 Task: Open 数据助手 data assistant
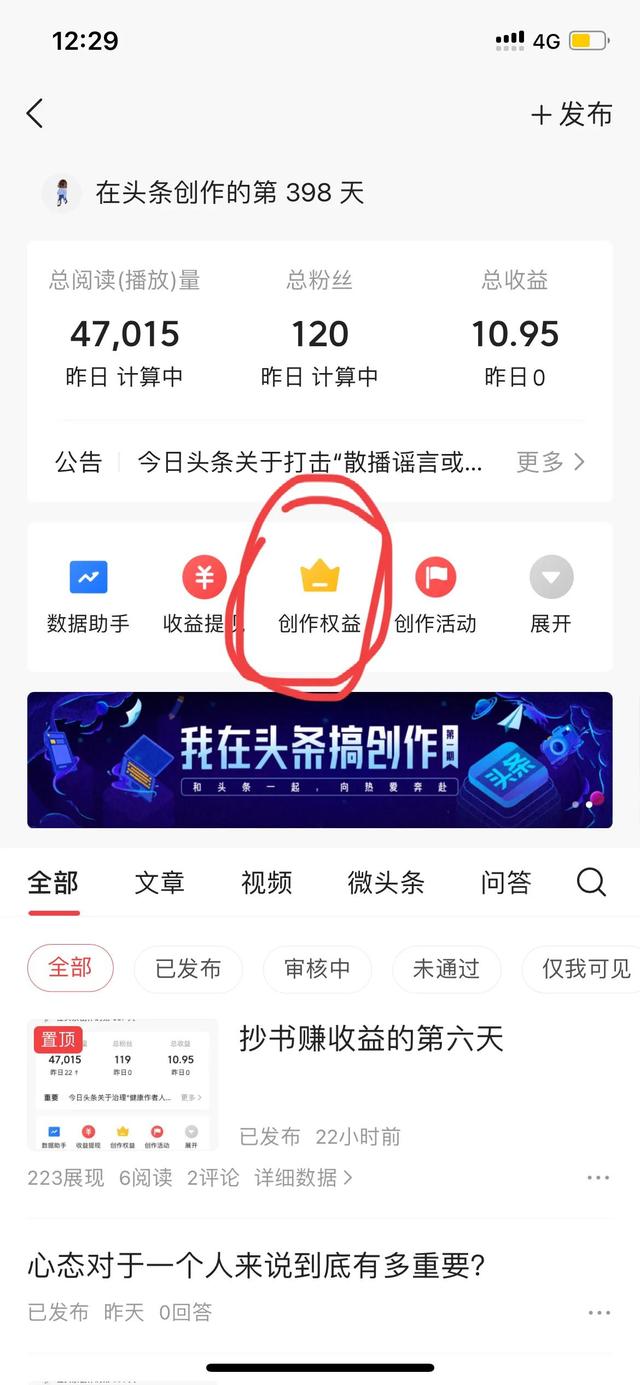pos(88,597)
